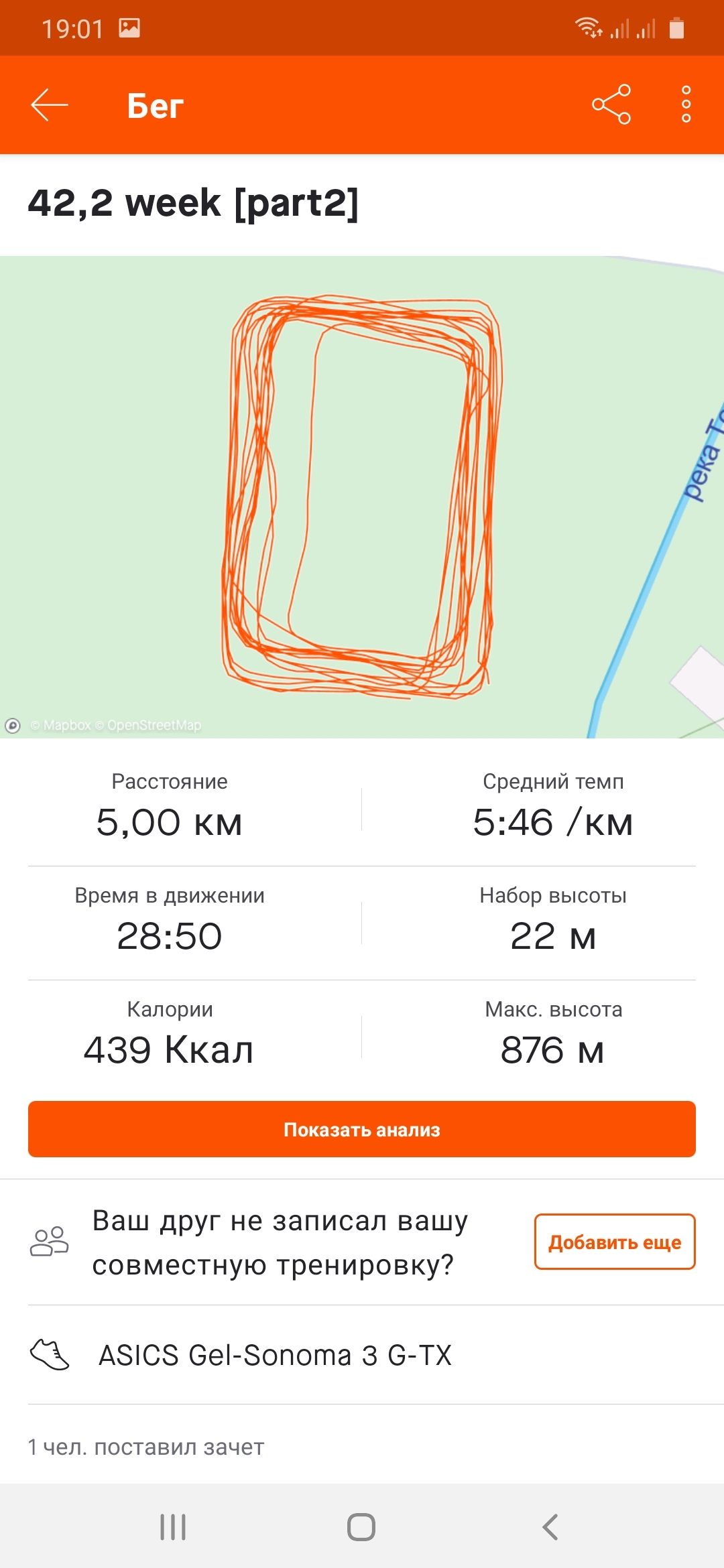Open the run route map
Screen dimensions: 724x1568
click(x=362, y=497)
